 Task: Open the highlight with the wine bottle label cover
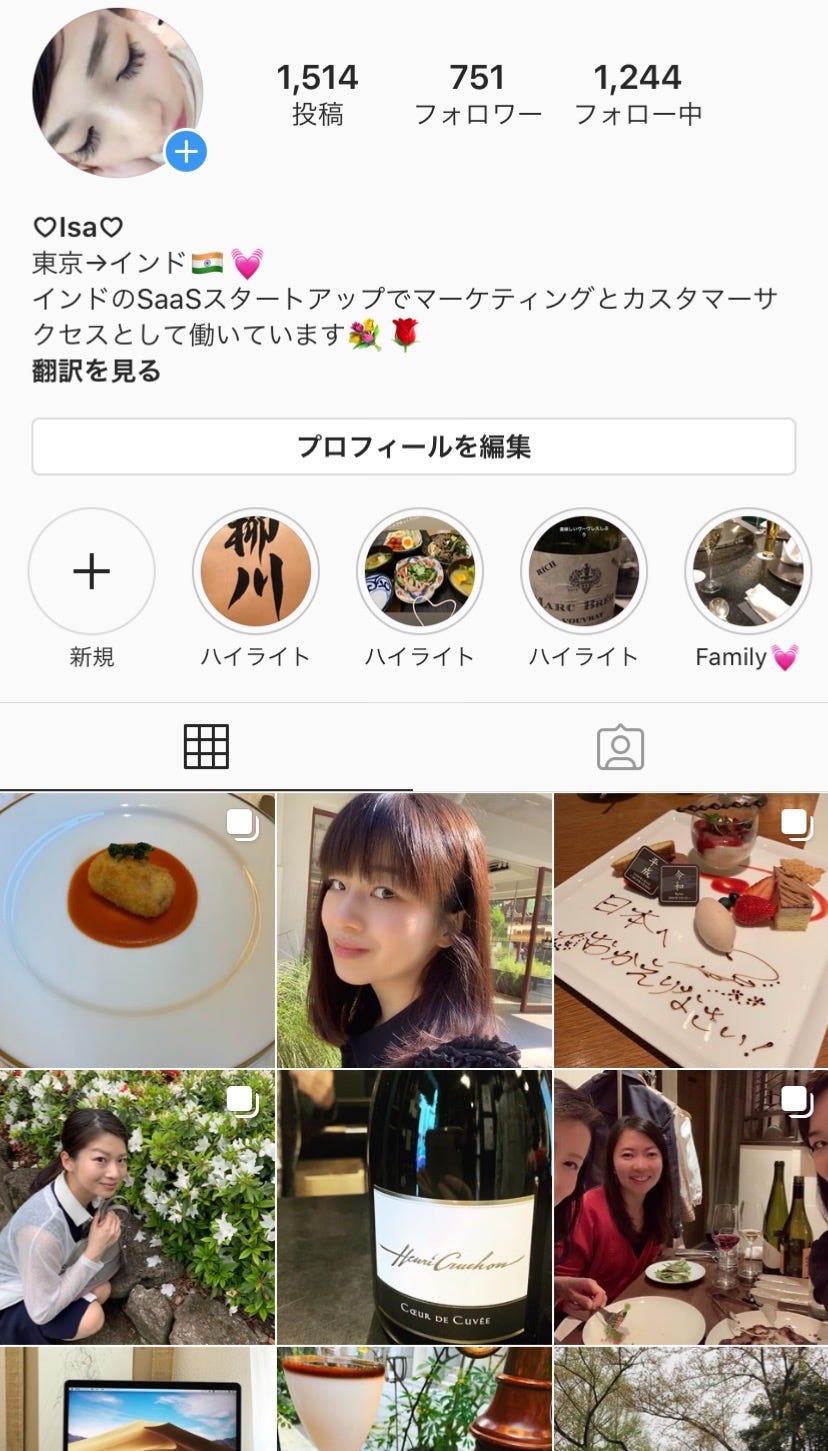point(583,572)
